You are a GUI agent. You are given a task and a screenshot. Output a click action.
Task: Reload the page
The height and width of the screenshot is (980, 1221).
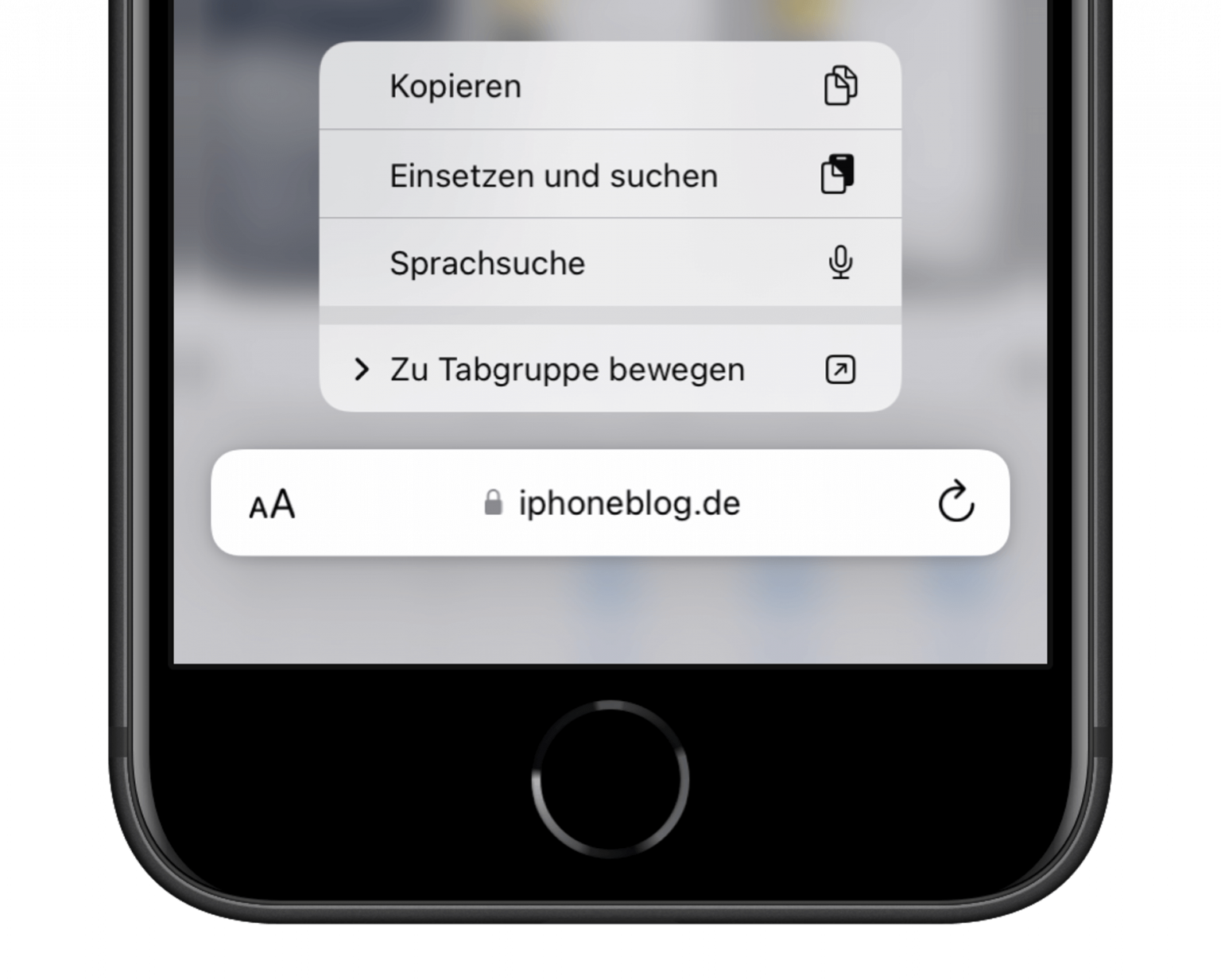[x=955, y=501]
